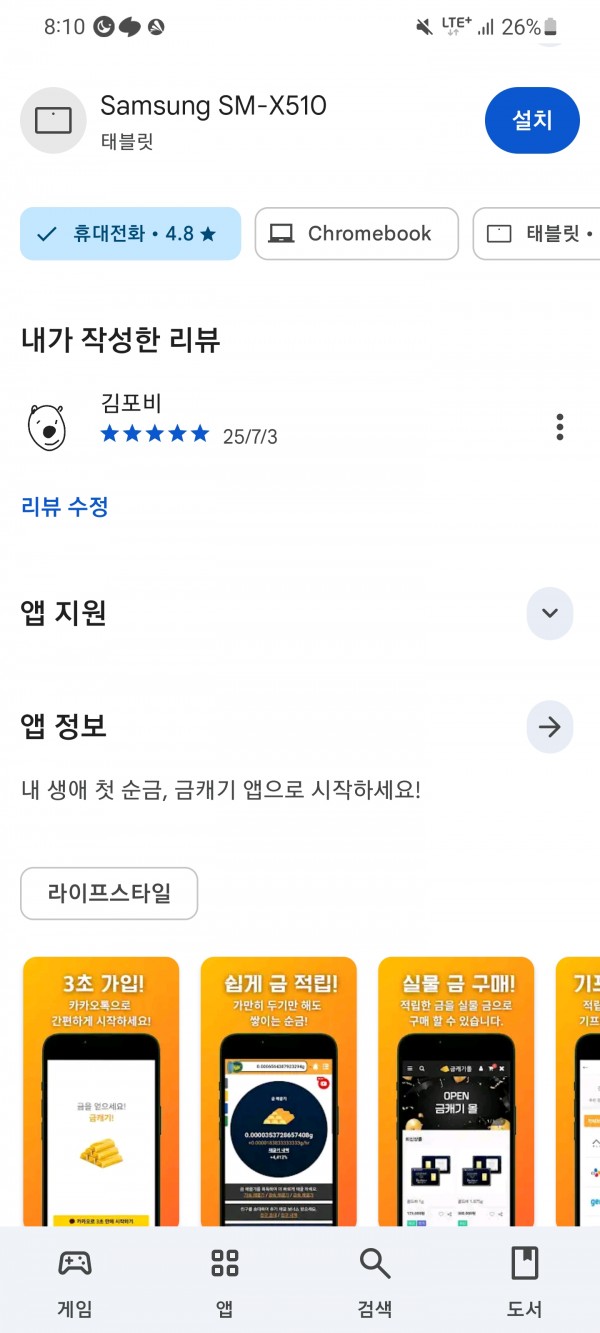Go to the 앱 tab

(225, 1281)
